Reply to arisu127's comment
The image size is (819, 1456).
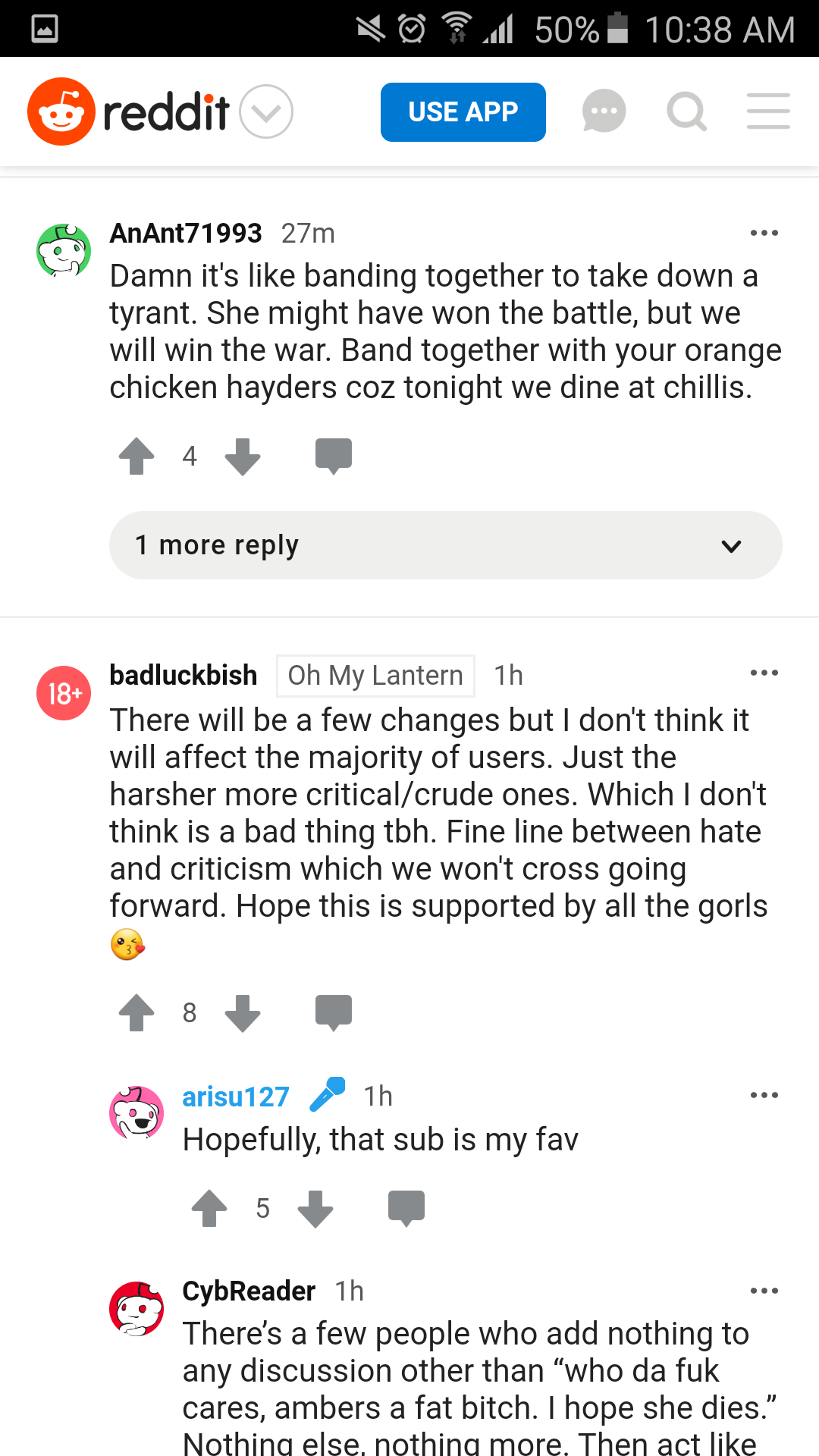click(406, 1209)
